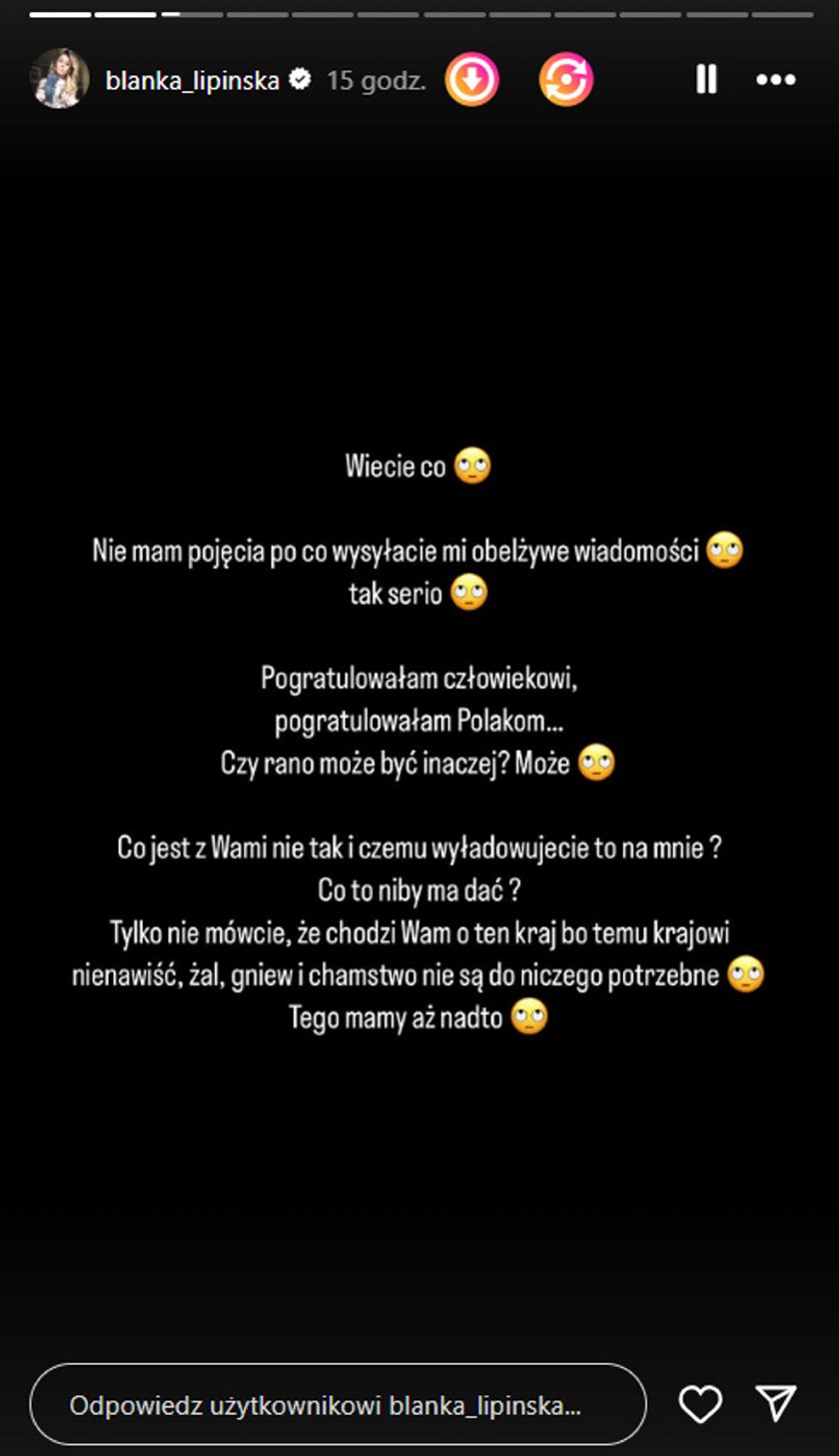Pause the story playback
839x1456 pixels.
pyautogui.click(x=706, y=79)
